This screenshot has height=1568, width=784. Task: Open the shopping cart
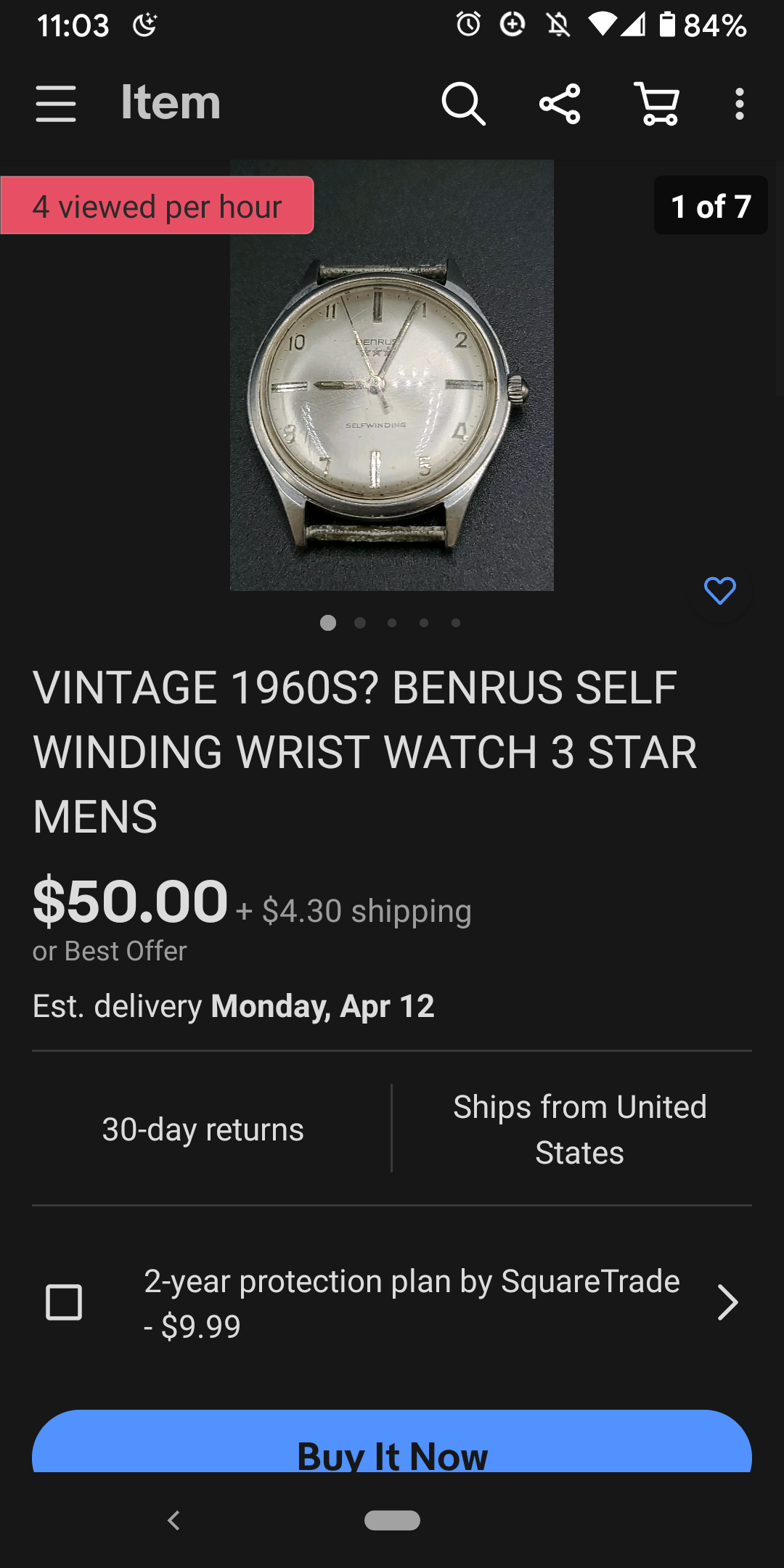(657, 103)
